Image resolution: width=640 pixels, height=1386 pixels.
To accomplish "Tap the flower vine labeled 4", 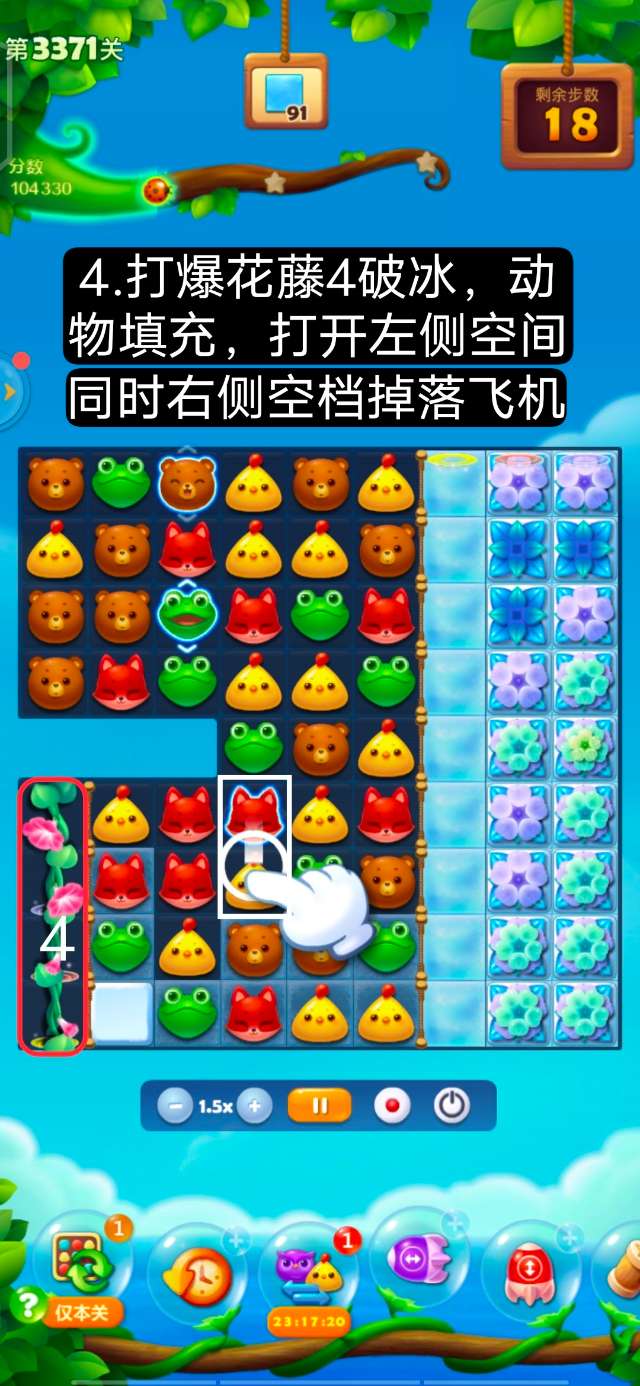I will tap(53, 915).
